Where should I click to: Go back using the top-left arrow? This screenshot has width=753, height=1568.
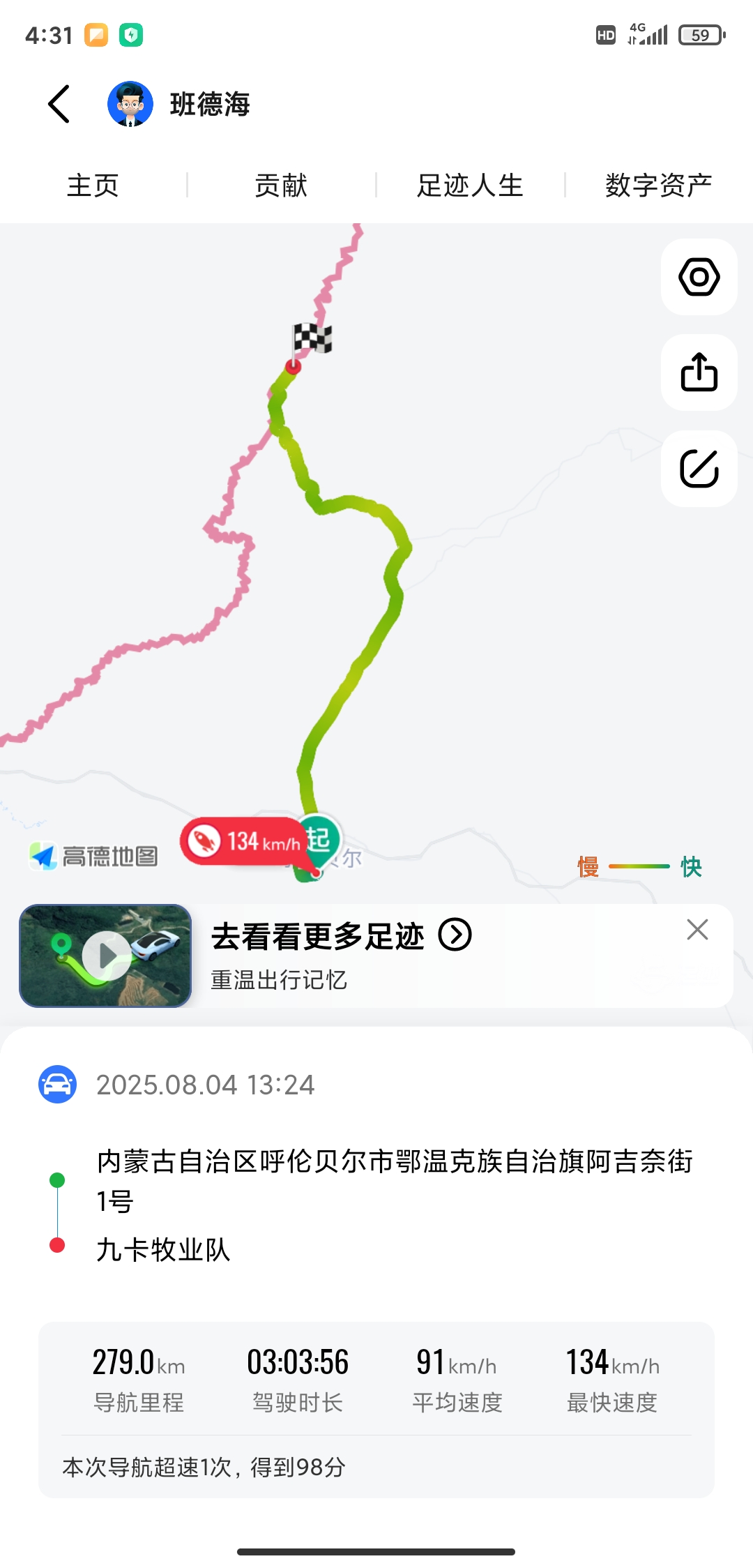59,105
